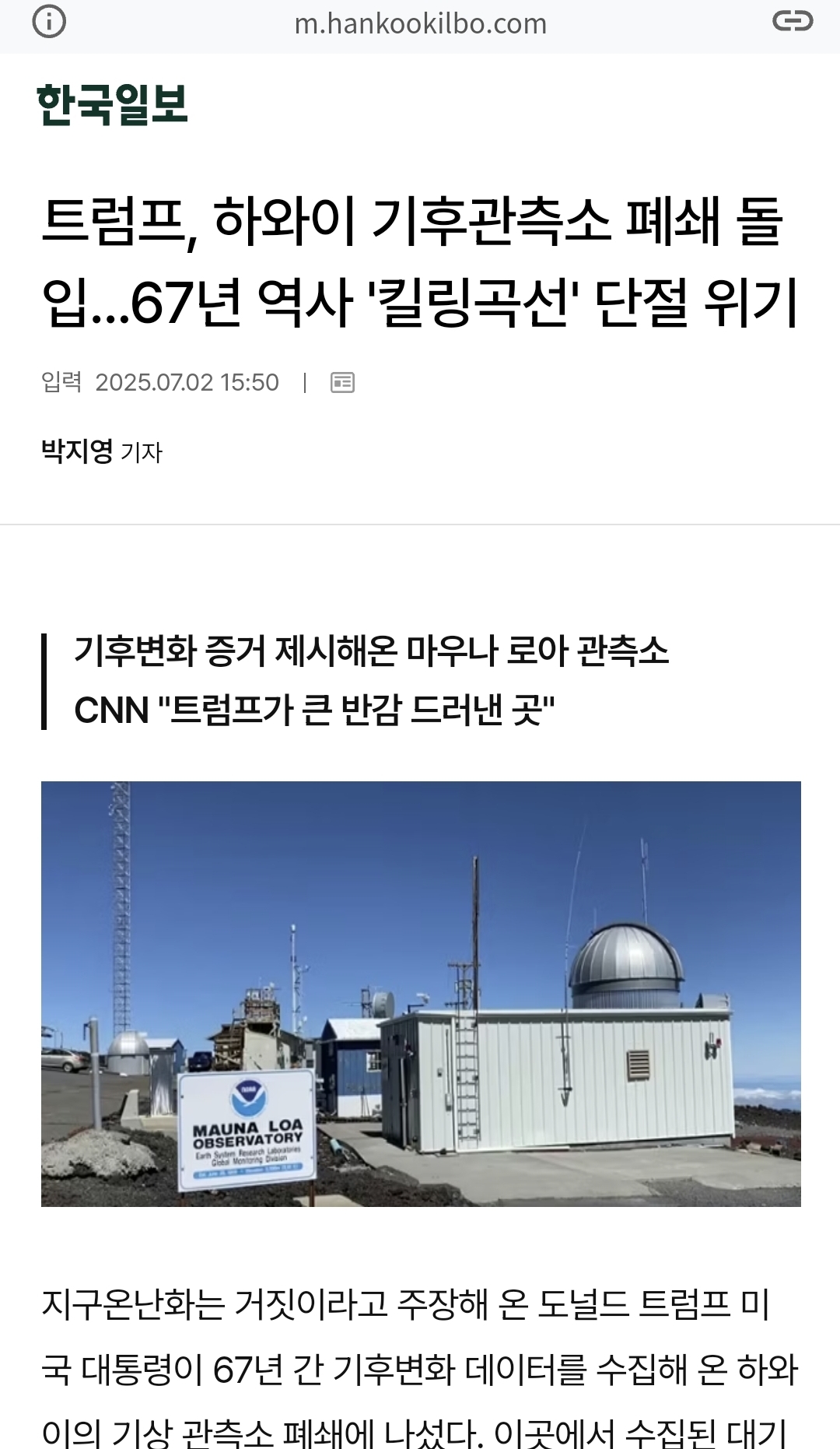The height and width of the screenshot is (1449, 840).
Task: Copy the page link icon
Action: [x=792, y=22]
